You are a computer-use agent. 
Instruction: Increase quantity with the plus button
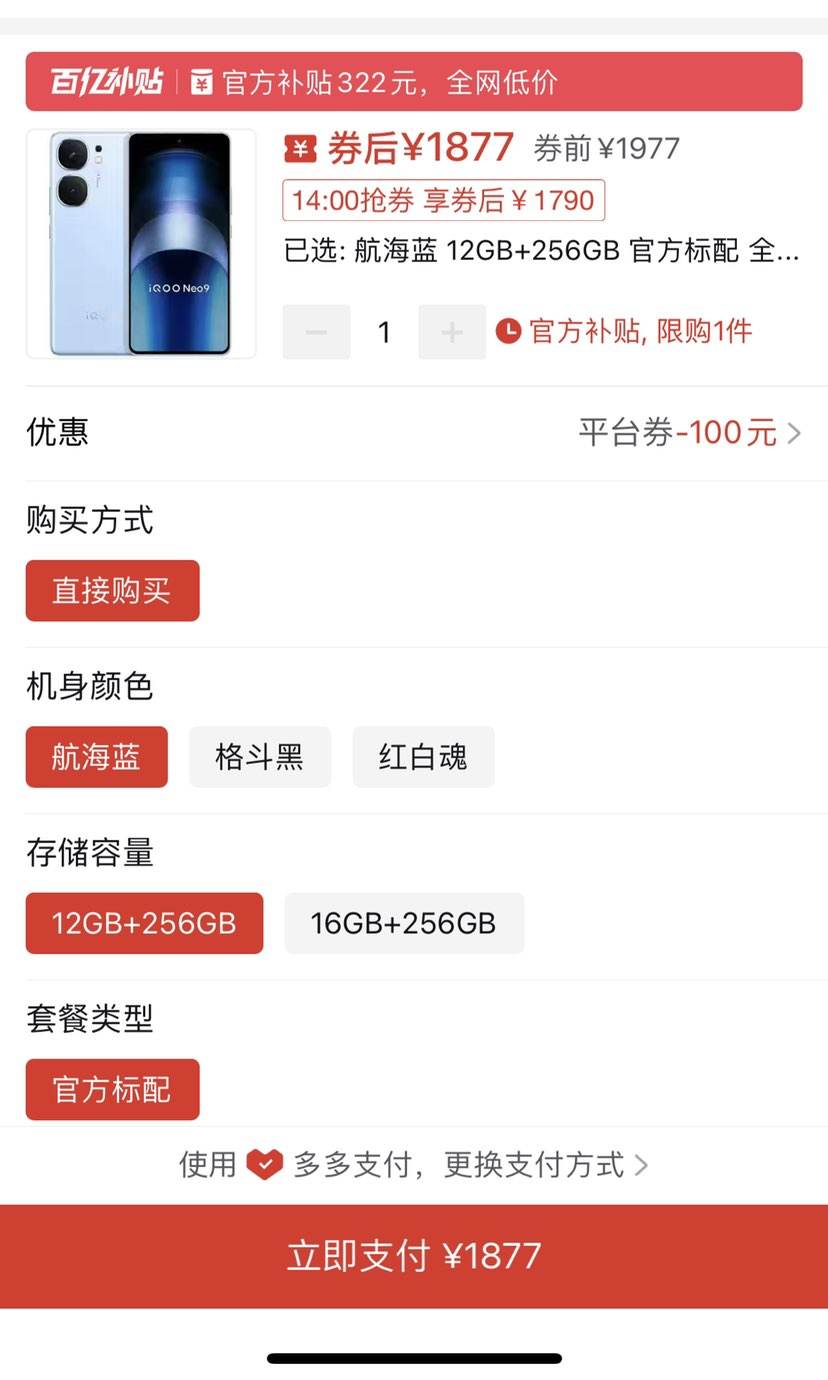452,332
